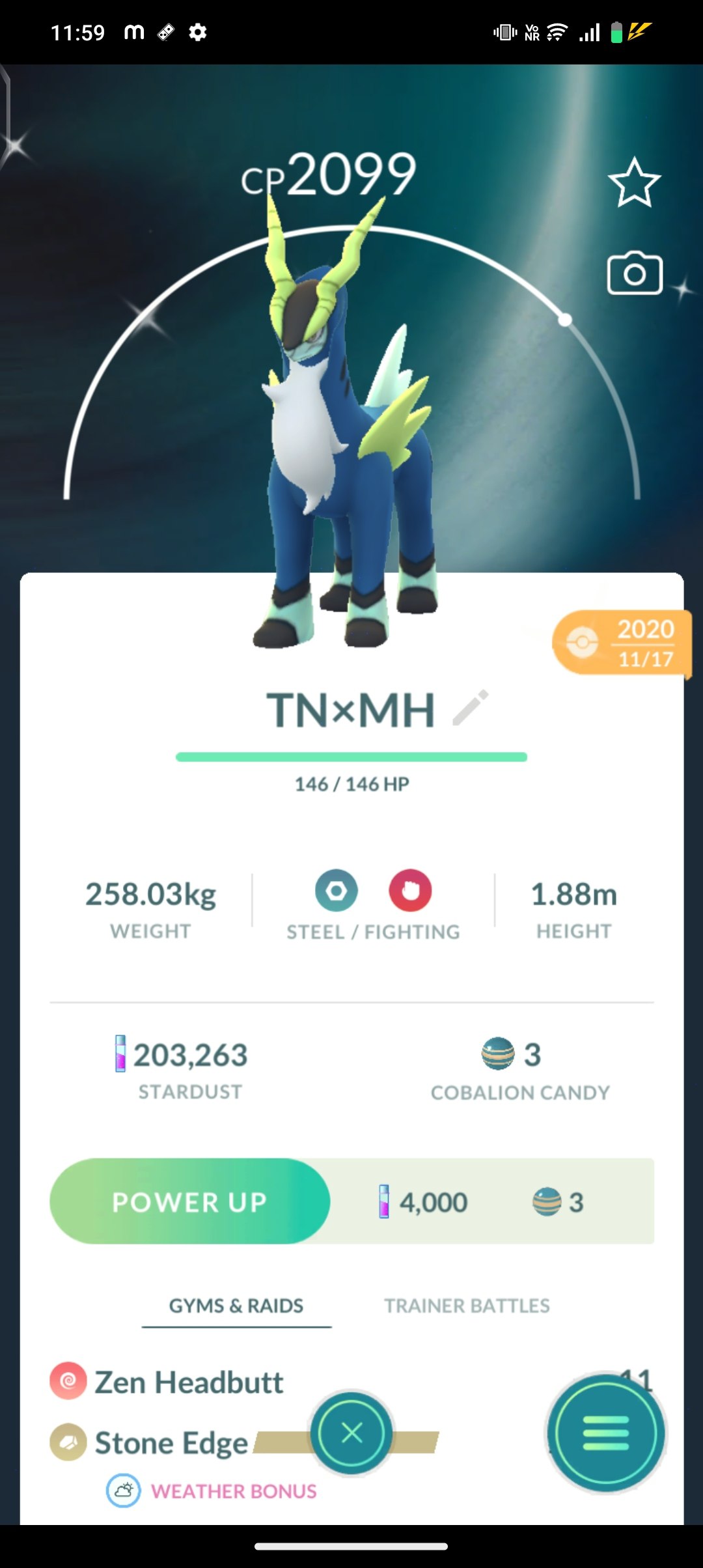Screen dimensions: 703x1568
Task: Power up Cobalion for 4,000 stardust
Action: point(190,1201)
